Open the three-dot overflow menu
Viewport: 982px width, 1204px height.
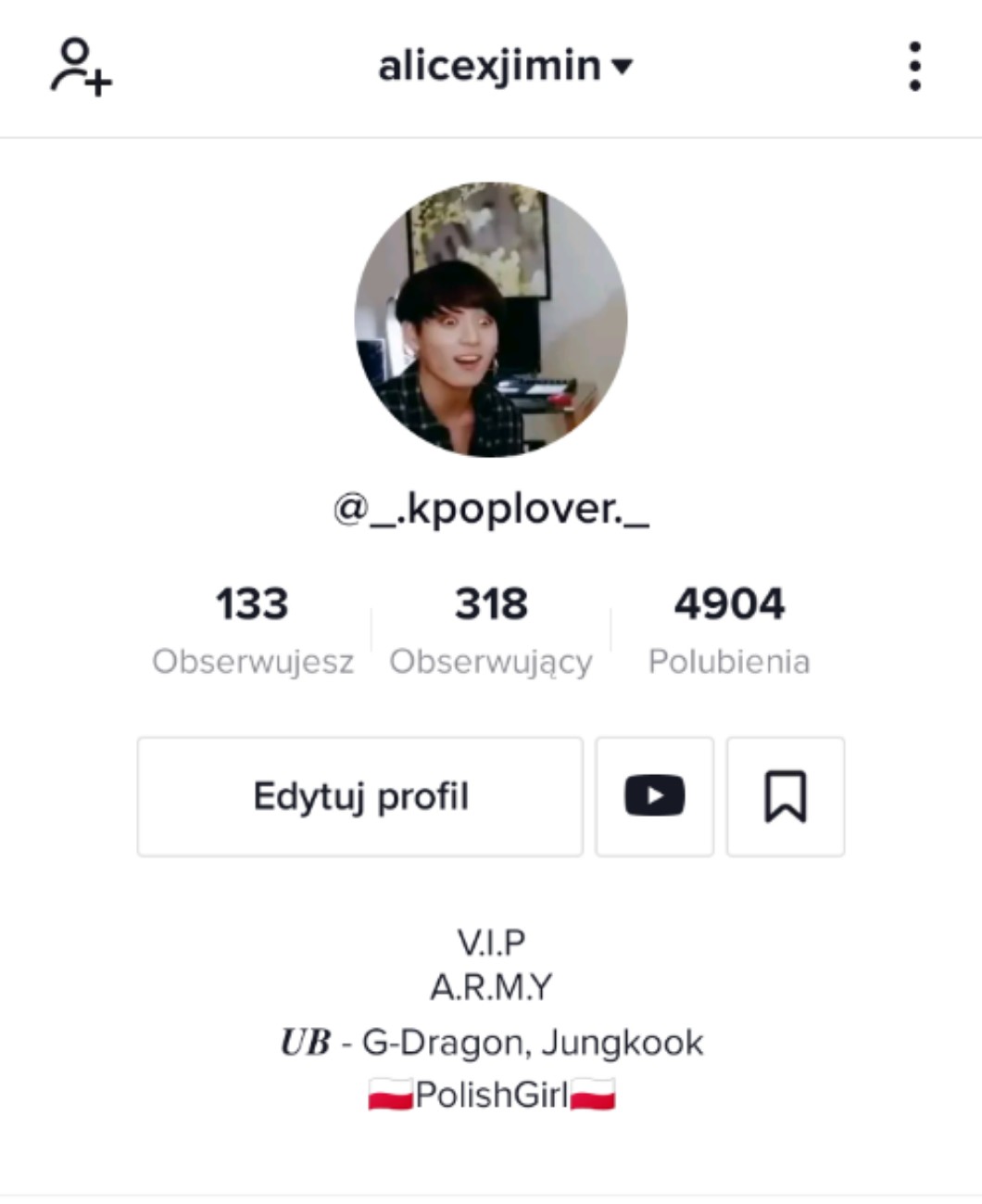914,67
